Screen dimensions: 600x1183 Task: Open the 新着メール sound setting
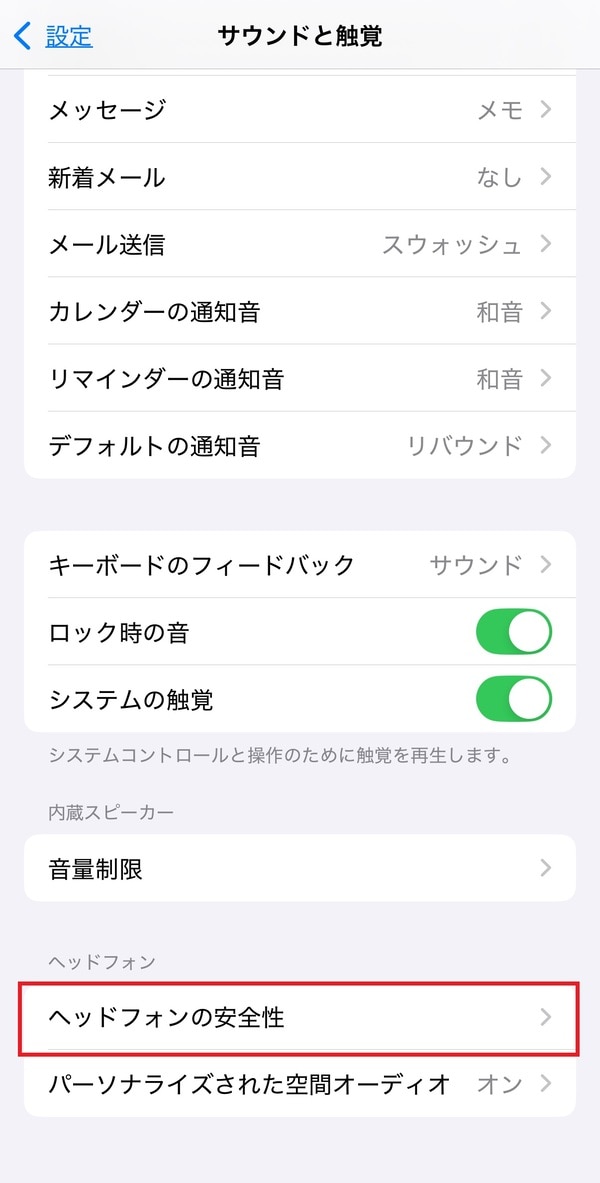[x=300, y=177]
